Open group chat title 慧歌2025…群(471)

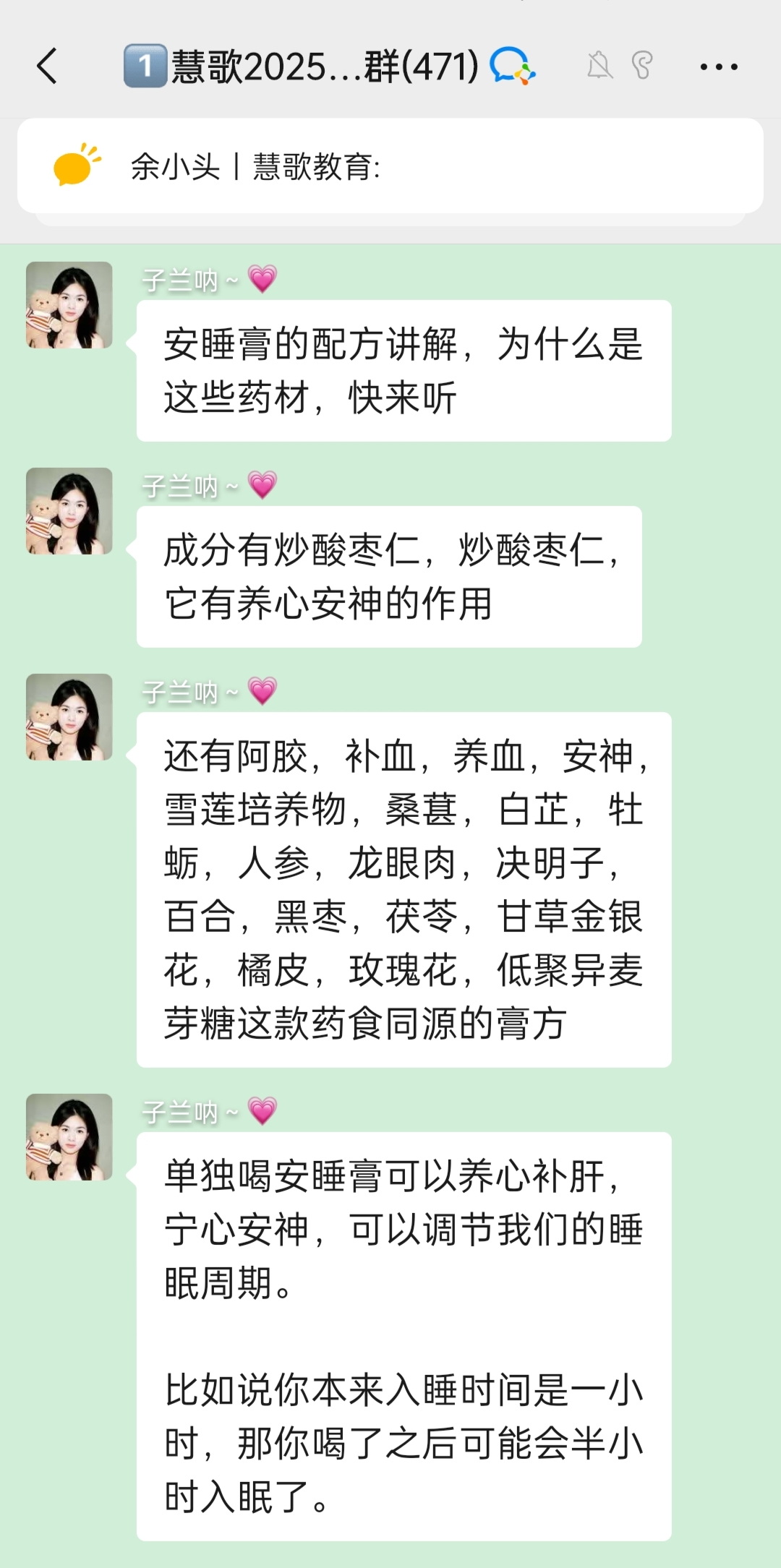click(x=325, y=67)
